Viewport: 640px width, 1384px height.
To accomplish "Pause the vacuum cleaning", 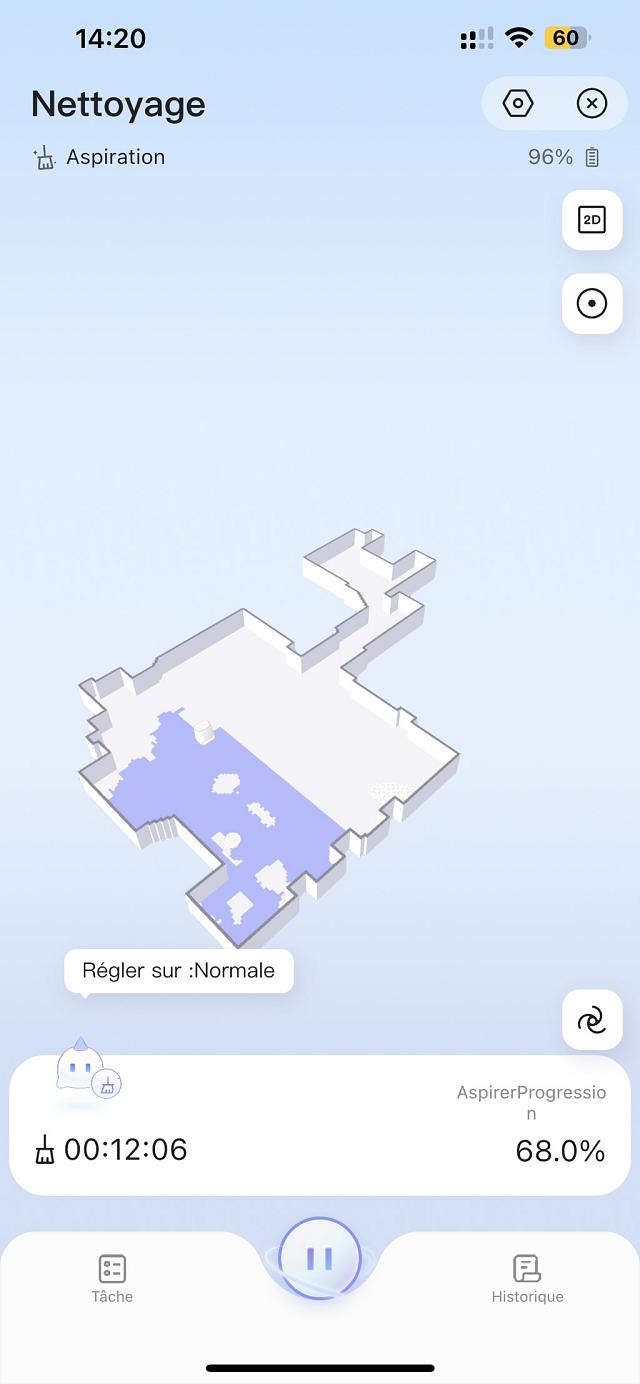I will coord(320,1258).
